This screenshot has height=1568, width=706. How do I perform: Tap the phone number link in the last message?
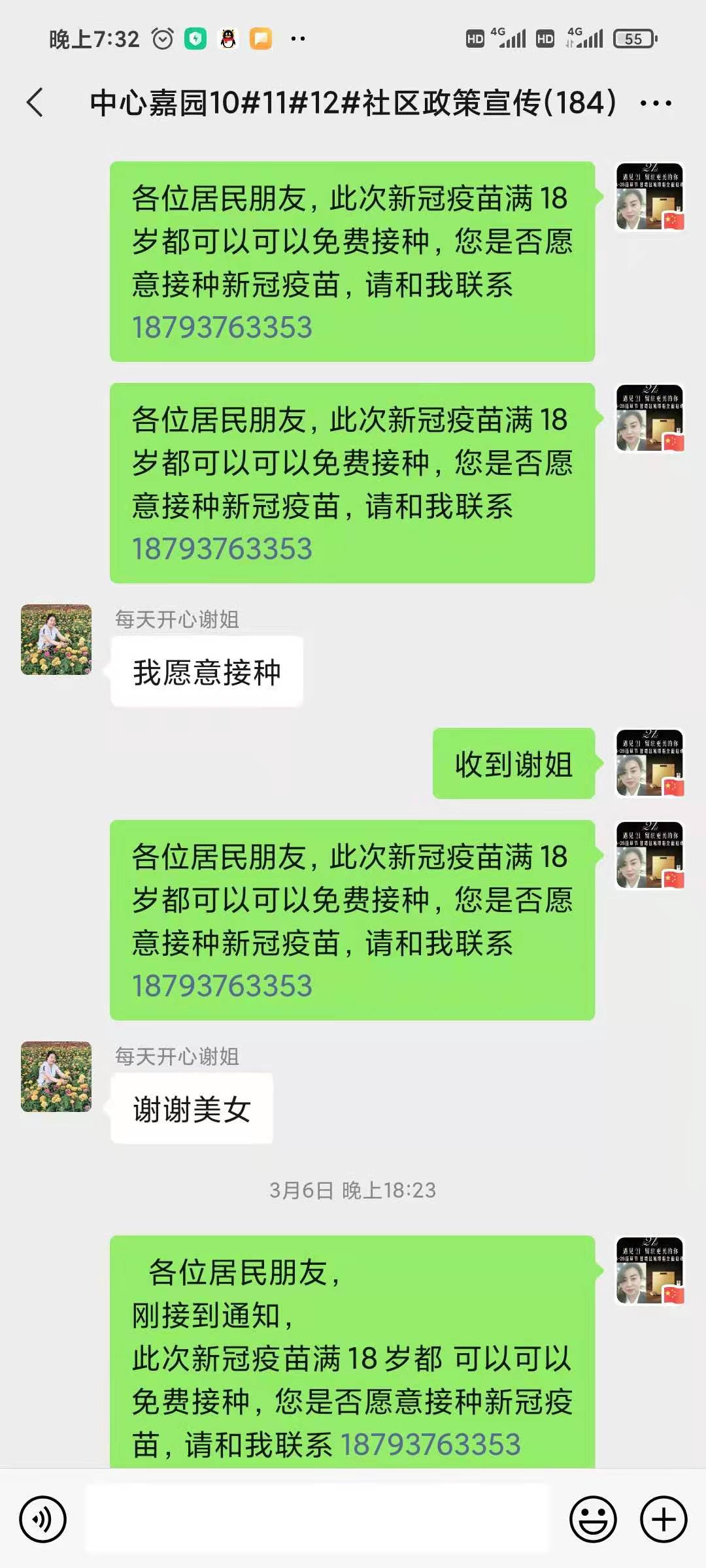point(430,1445)
